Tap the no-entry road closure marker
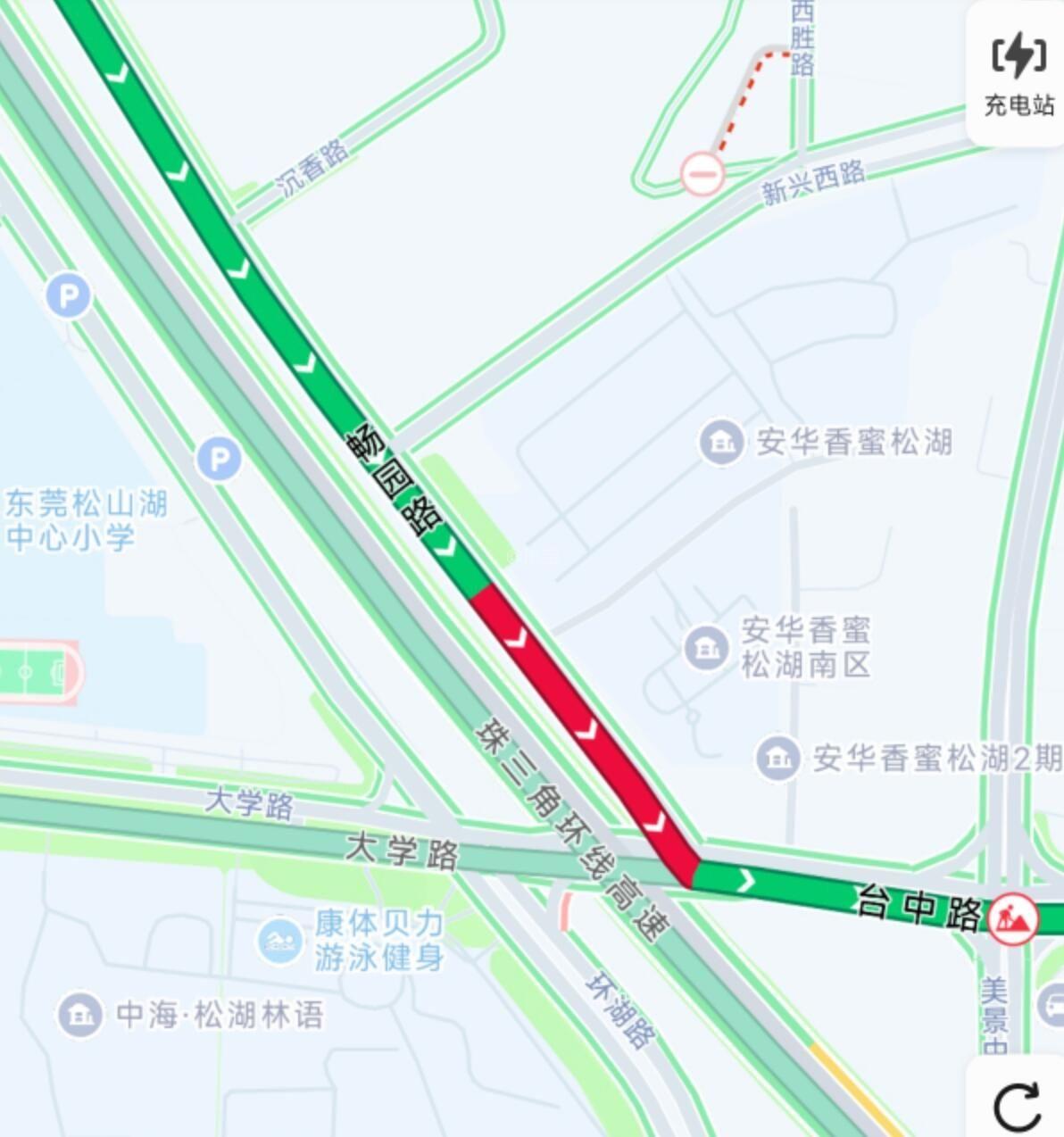1064x1137 pixels. 702,173
